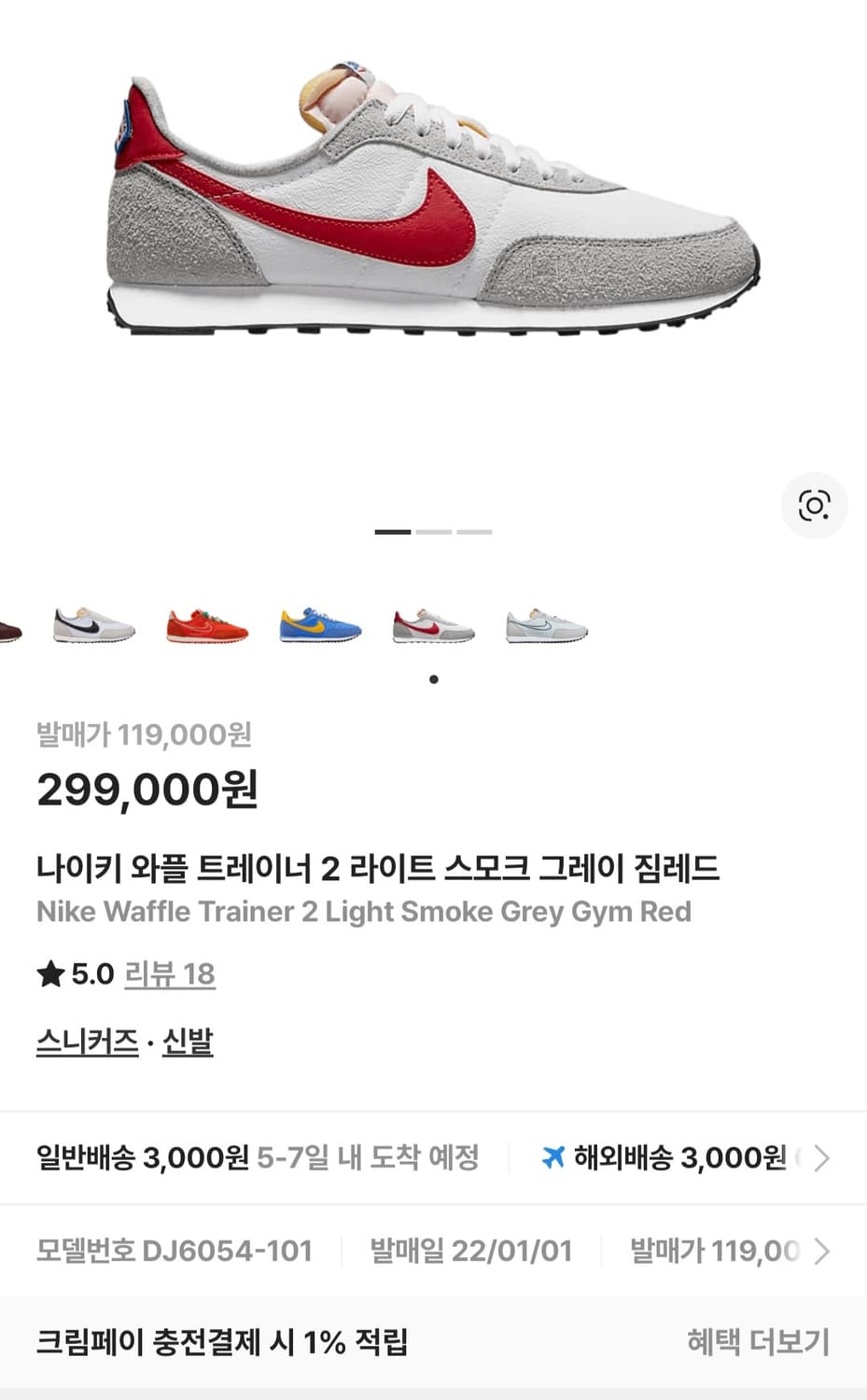Screen dimensions: 867x1400
Task: Select the light blue colorway thumbnail
Action: pyautogui.click(x=546, y=625)
